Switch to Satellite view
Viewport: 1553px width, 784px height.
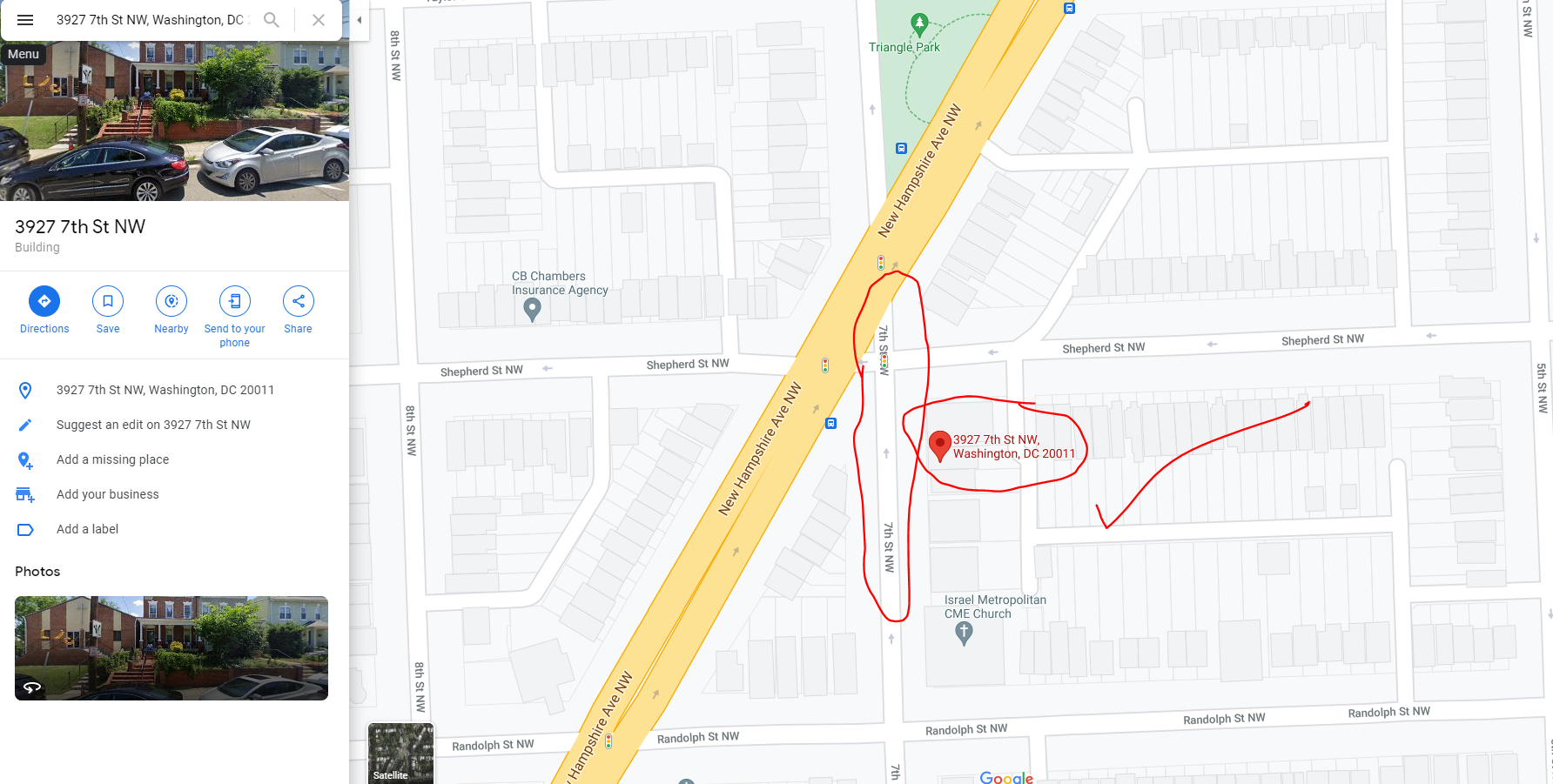[400, 753]
